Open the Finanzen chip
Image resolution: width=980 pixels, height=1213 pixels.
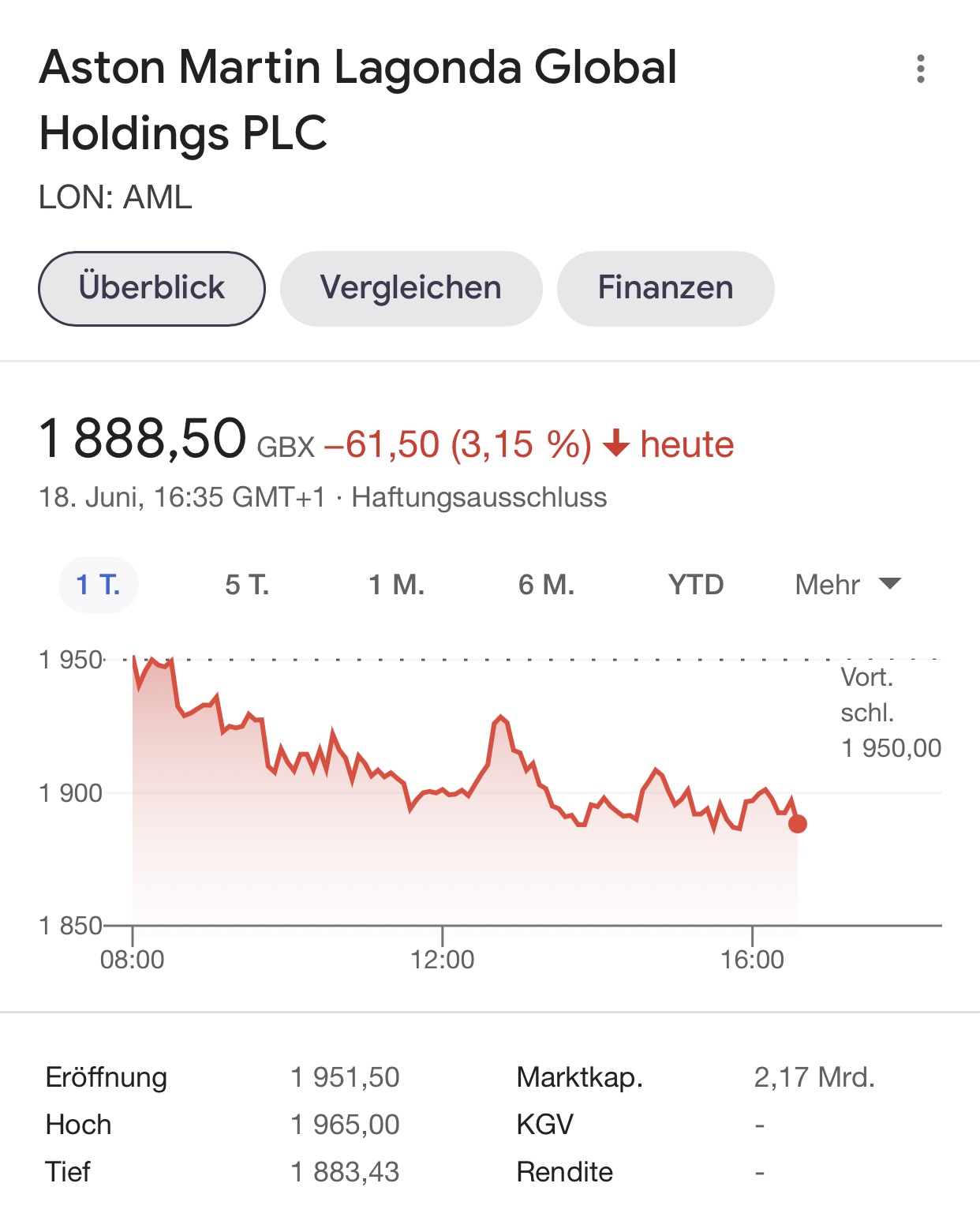tap(665, 288)
